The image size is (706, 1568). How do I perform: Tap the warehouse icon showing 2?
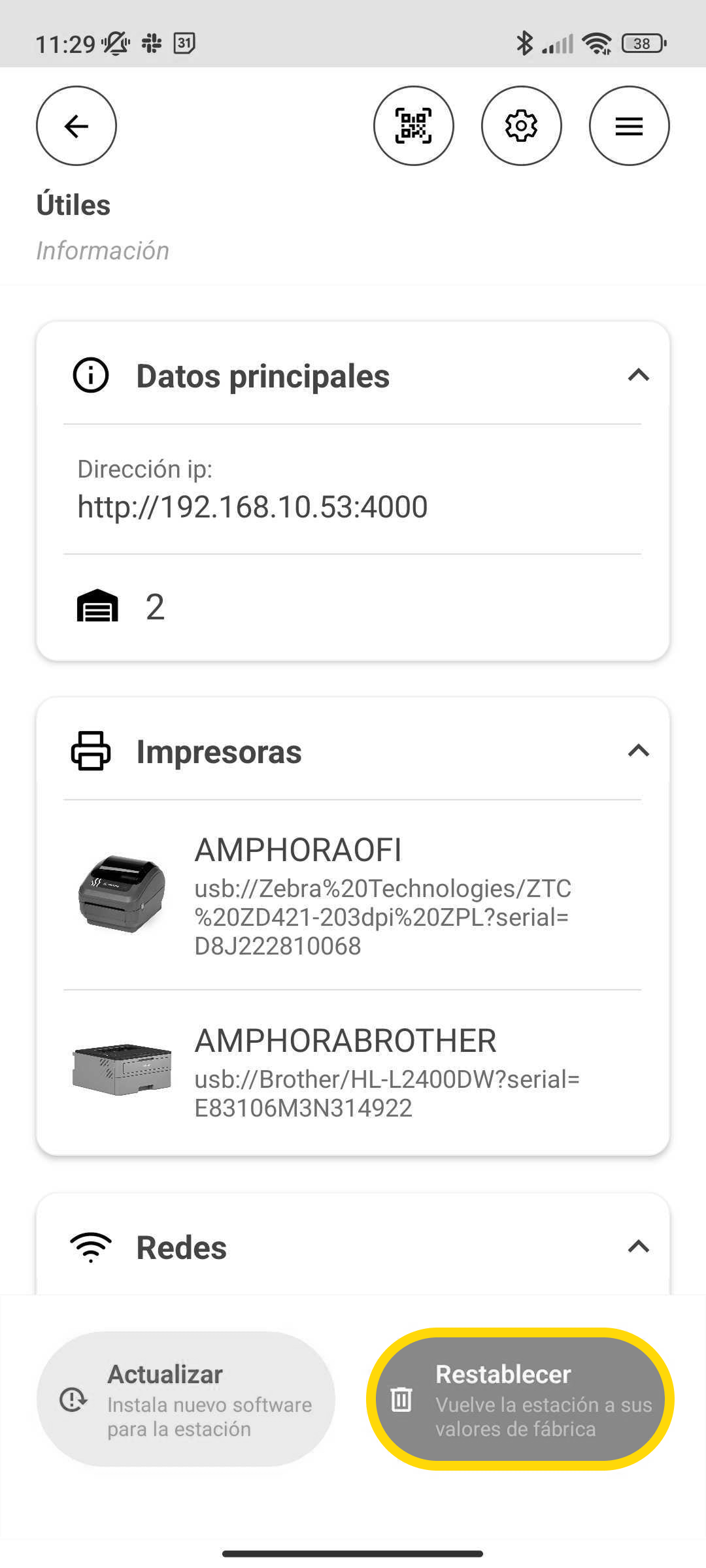click(x=98, y=606)
